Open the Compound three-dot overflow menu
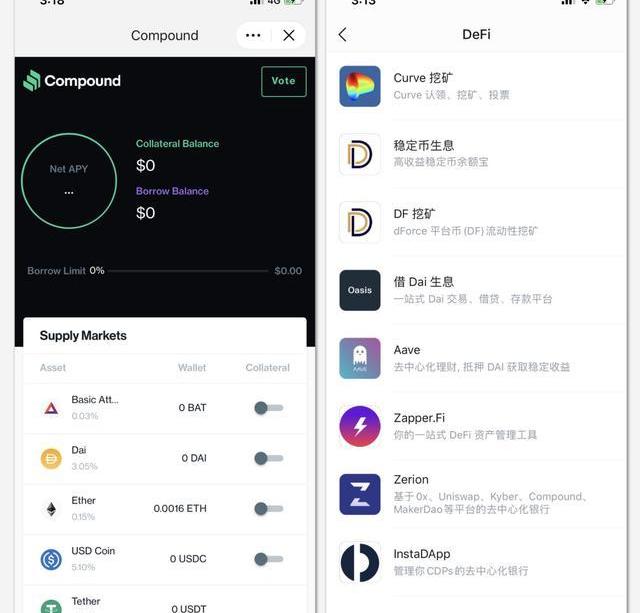This screenshot has height=613, width=640. (x=253, y=35)
